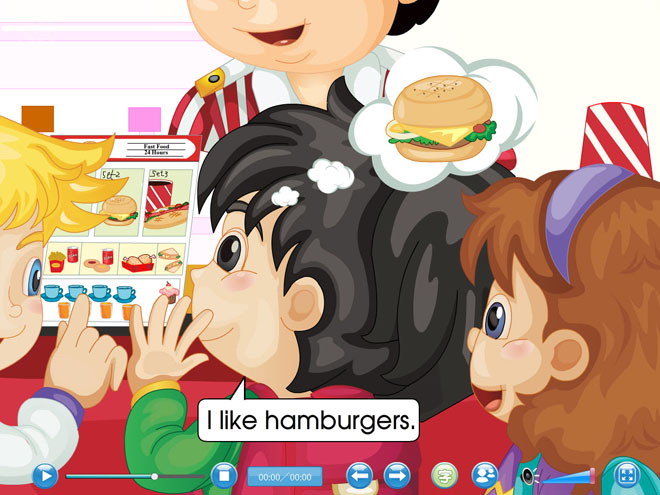Go to the previous page arrow
This screenshot has width=660, height=495.
pos(360,476)
